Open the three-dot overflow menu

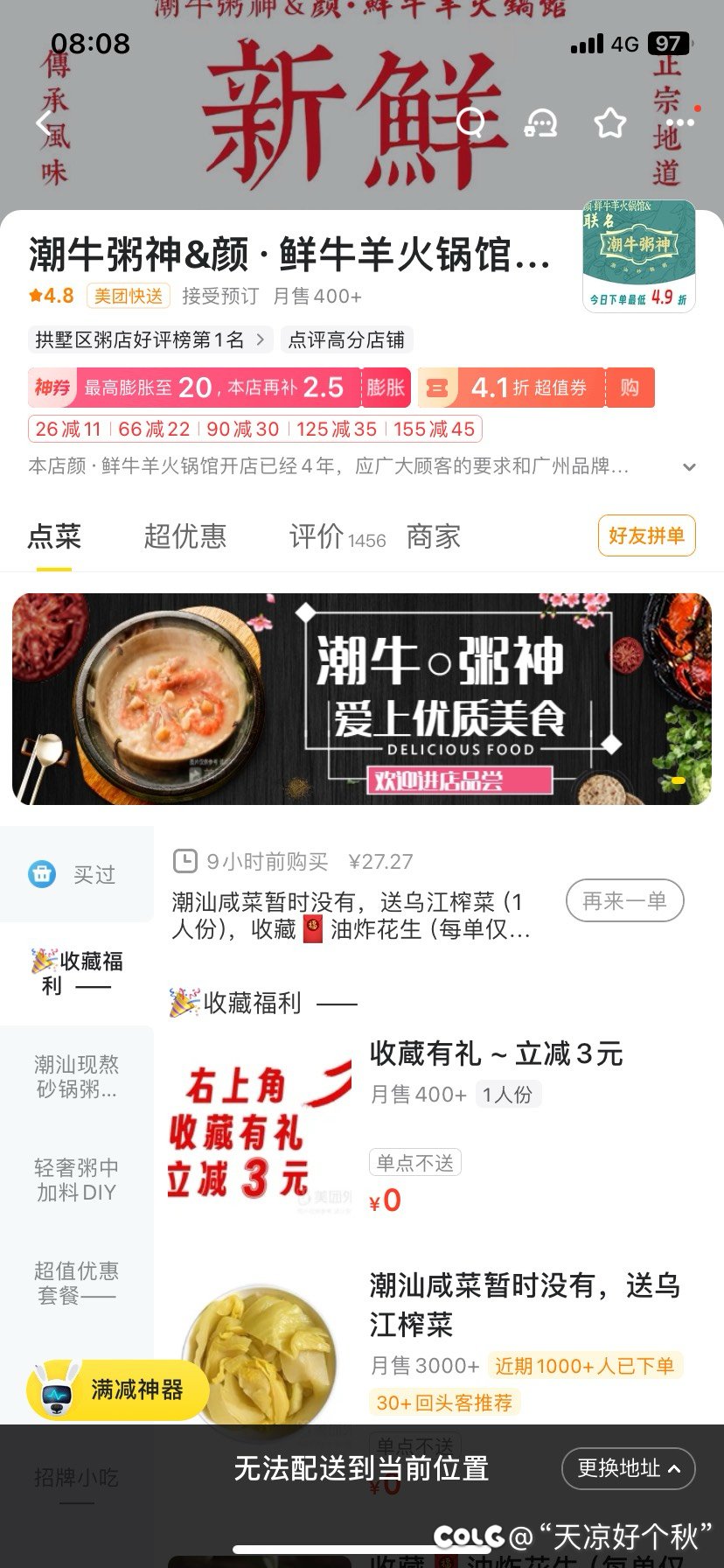(x=679, y=122)
